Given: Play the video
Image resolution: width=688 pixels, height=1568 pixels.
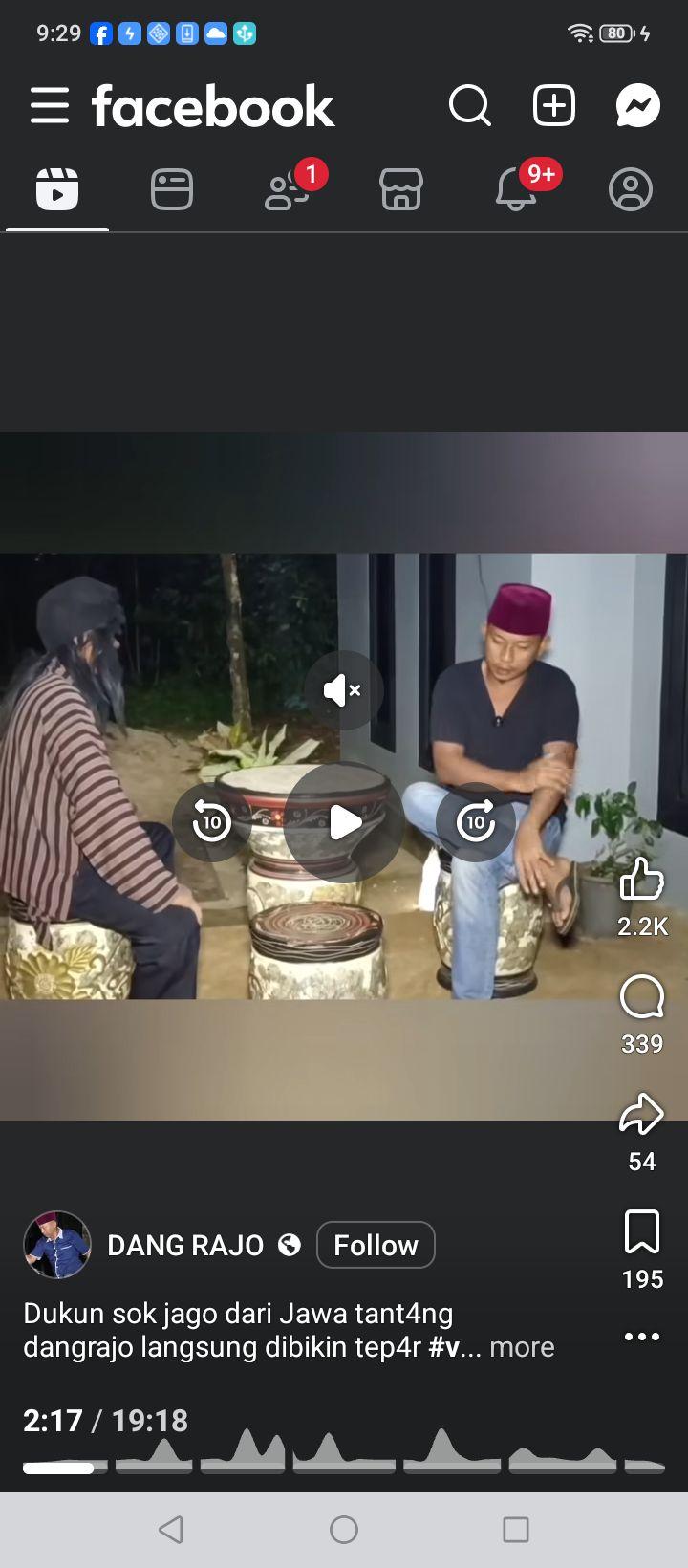Looking at the screenshot, I should point(344,822).
